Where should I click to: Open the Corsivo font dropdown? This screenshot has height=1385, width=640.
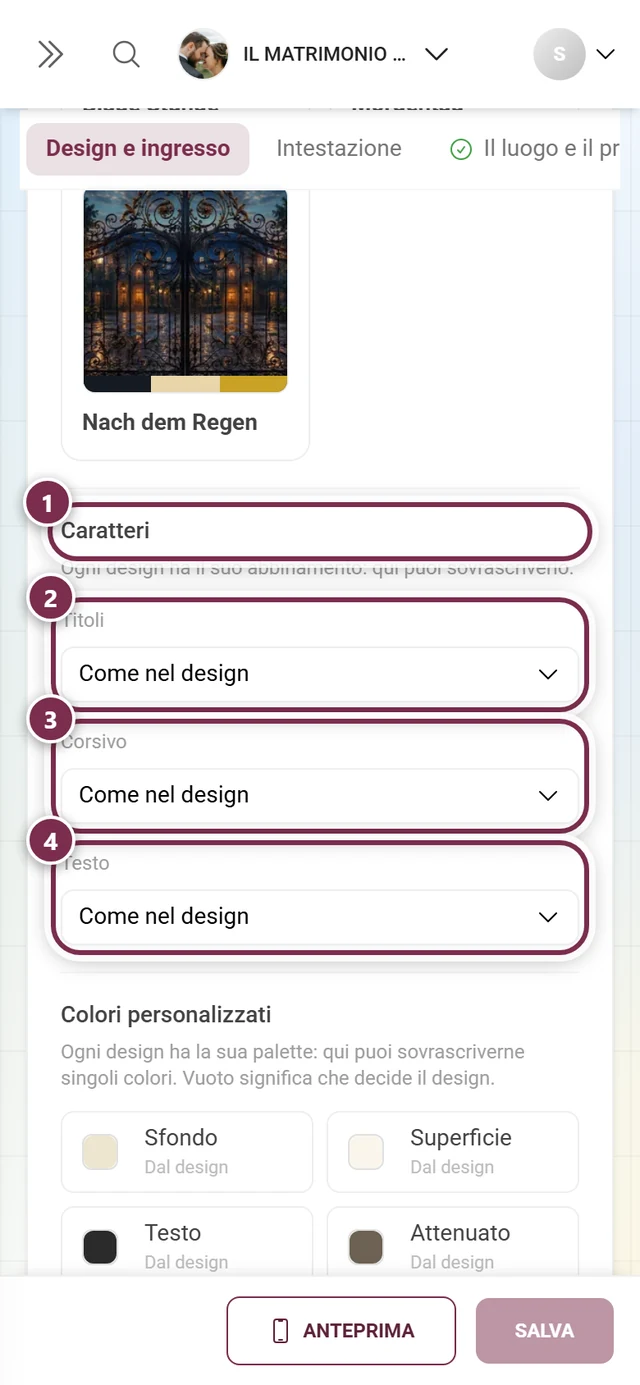point(320,795)
